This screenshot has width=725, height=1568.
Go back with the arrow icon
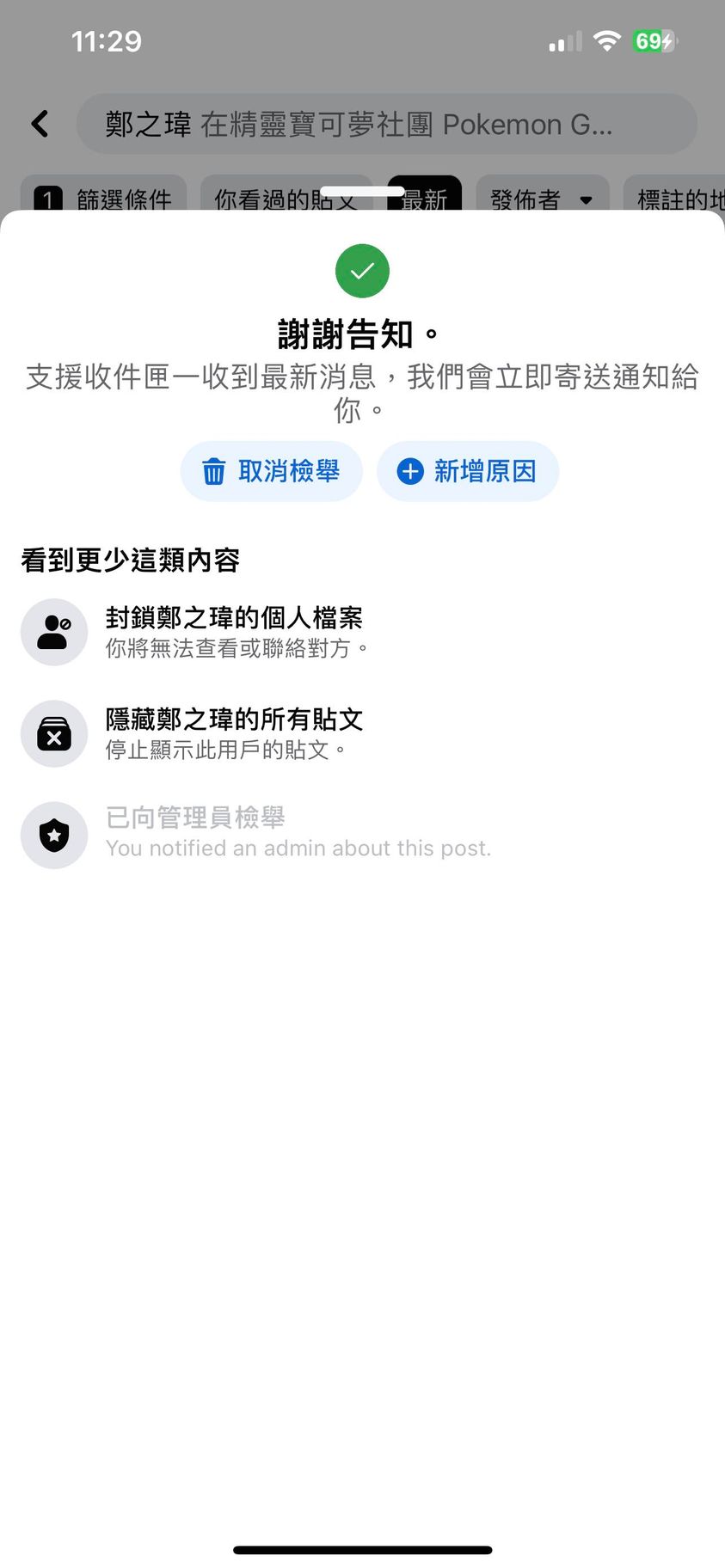point(40,124)
